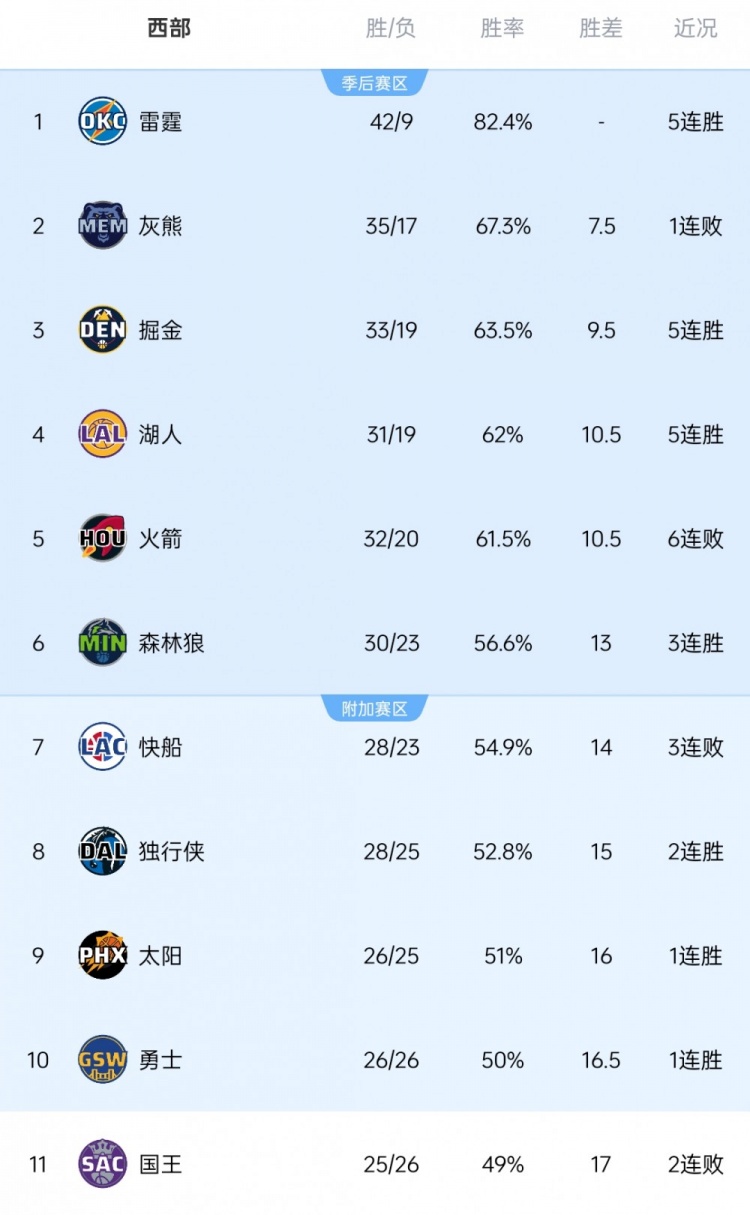Open the 快船 team row
The height and width of the screenshot is (1215, 750).
click(160, 747)
